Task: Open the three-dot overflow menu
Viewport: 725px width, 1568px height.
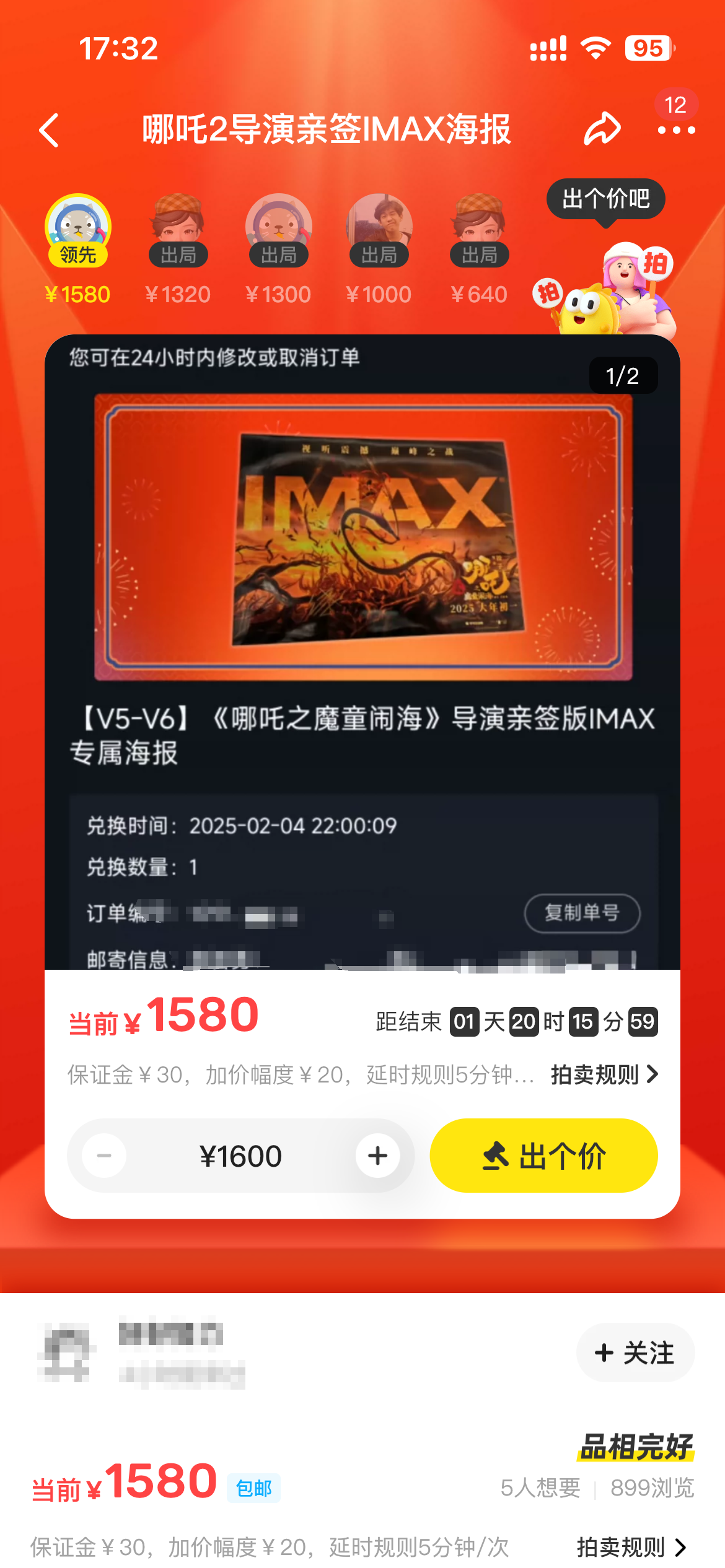Action: pyautogui.click(x=676, y=130)
